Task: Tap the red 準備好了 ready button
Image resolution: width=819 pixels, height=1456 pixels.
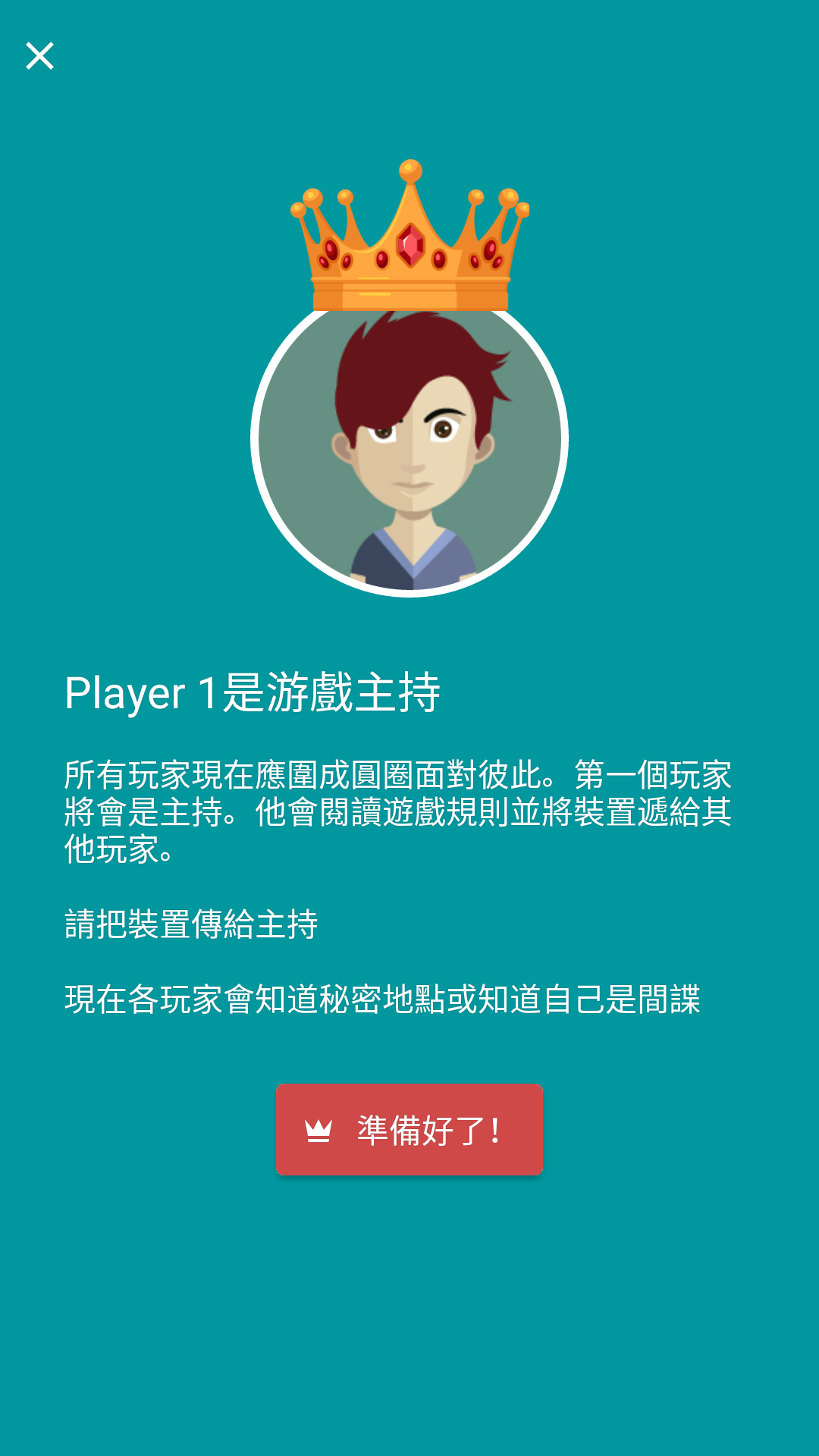Action: pos(409,1130)
